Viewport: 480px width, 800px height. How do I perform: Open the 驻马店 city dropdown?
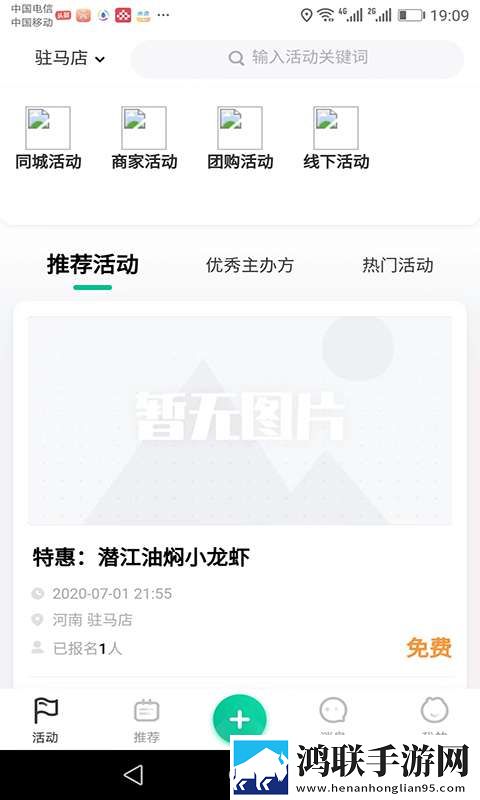(70, 58)
